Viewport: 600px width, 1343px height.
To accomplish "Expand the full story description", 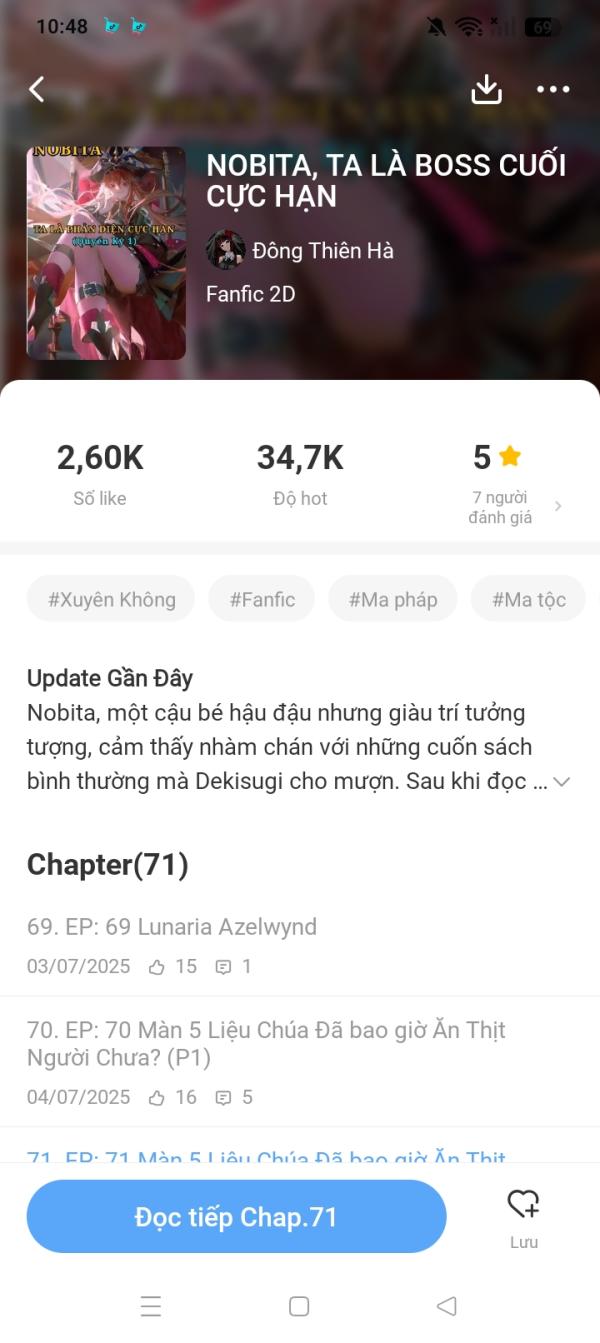I will pyautogui.click(x=562, y=782).
